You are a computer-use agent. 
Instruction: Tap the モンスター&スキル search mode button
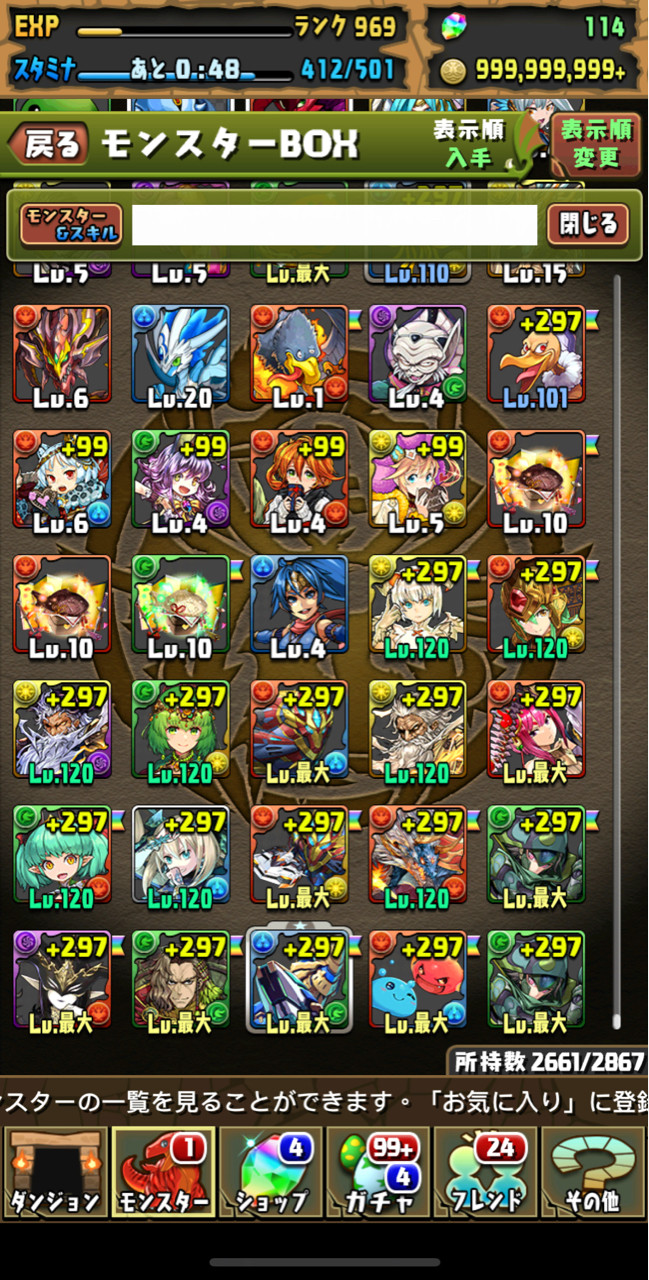71,226
